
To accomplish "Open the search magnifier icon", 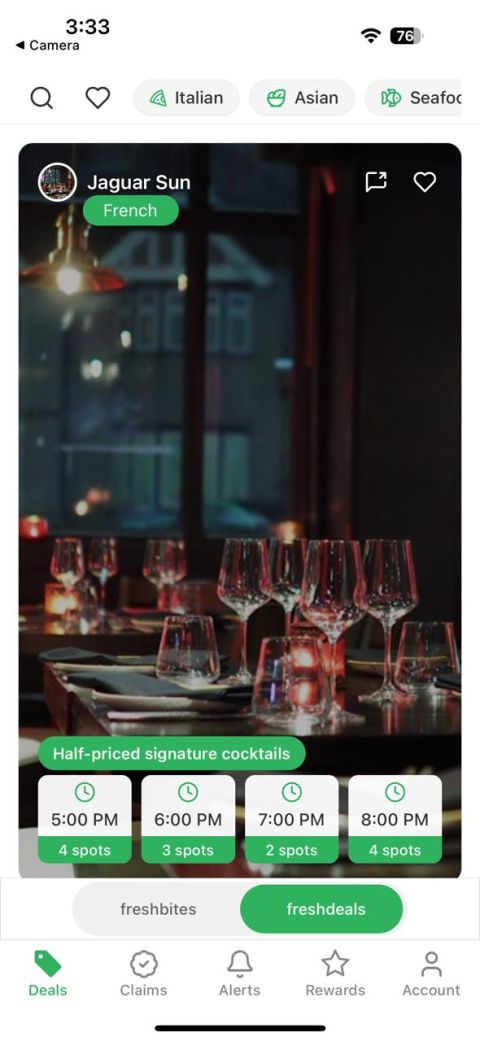I will (x=42, y=98).
